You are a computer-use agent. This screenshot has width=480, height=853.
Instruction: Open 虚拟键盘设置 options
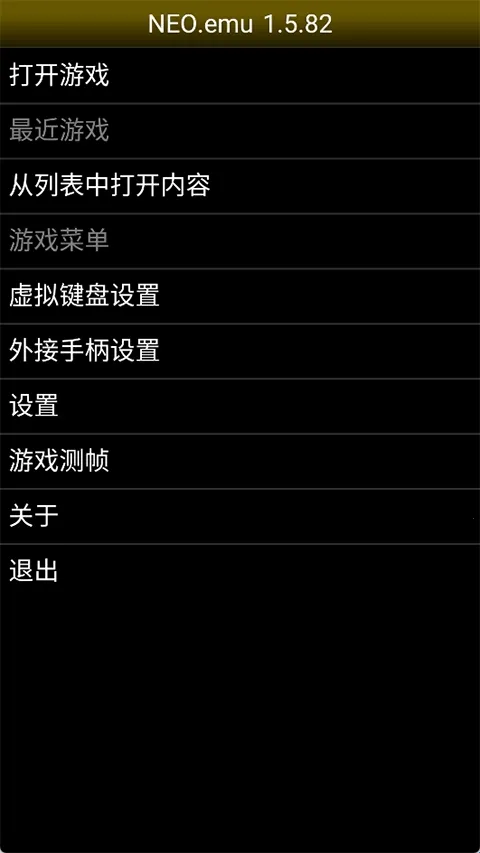[x=240, y=296]
